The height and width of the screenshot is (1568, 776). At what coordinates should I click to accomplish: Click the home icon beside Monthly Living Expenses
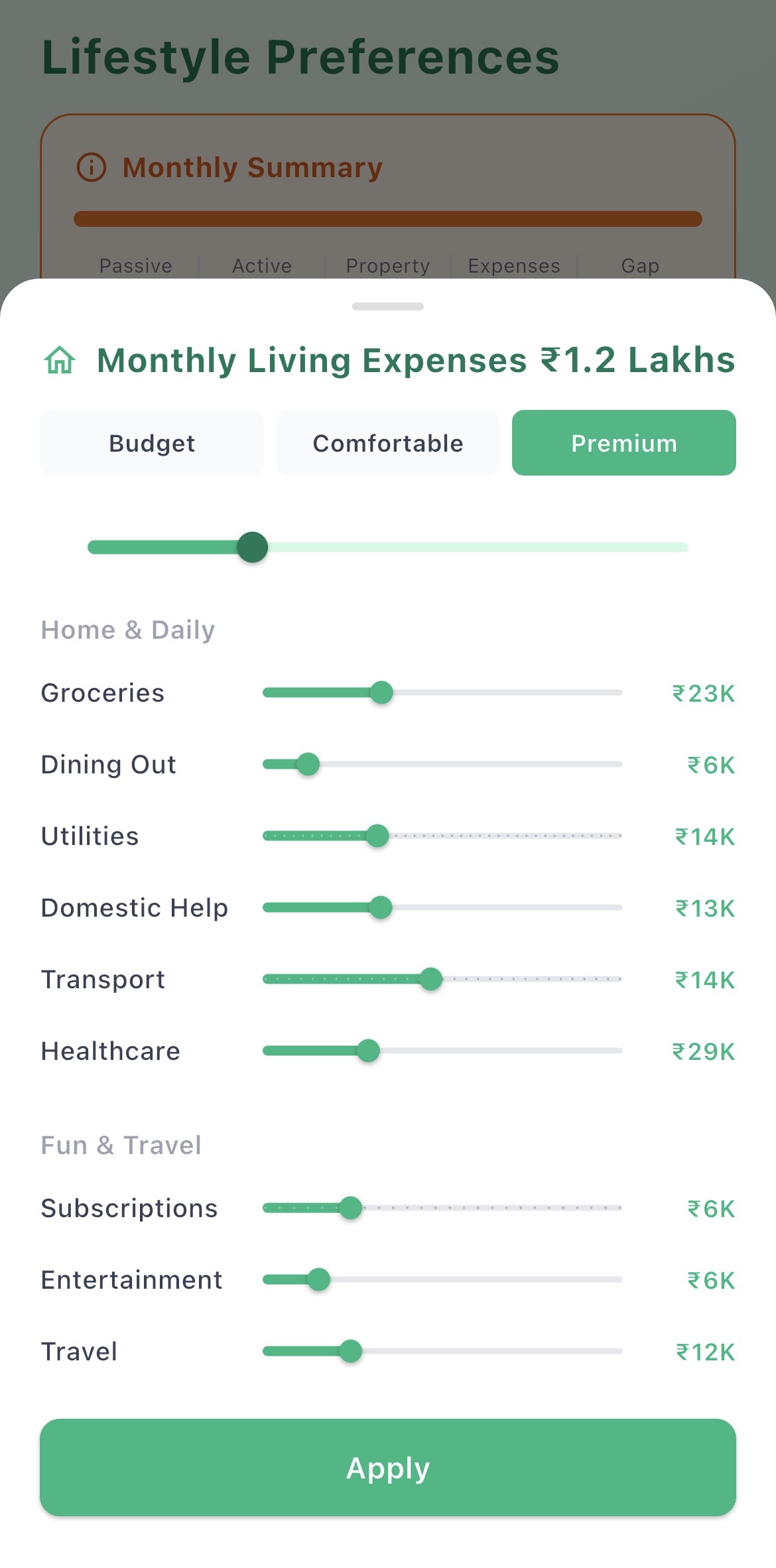coord(59,360)
